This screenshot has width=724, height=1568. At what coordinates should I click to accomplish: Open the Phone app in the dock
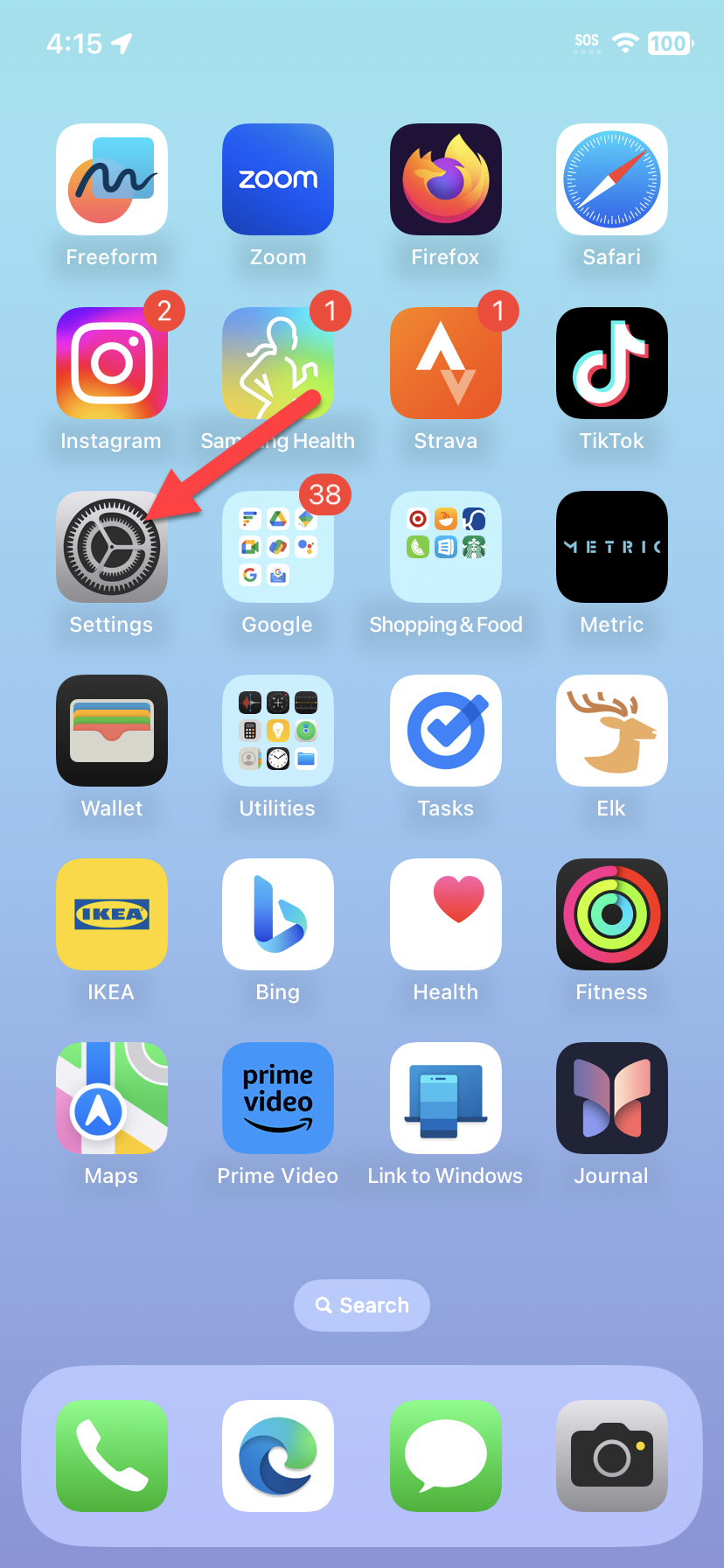coord(112,1456)
